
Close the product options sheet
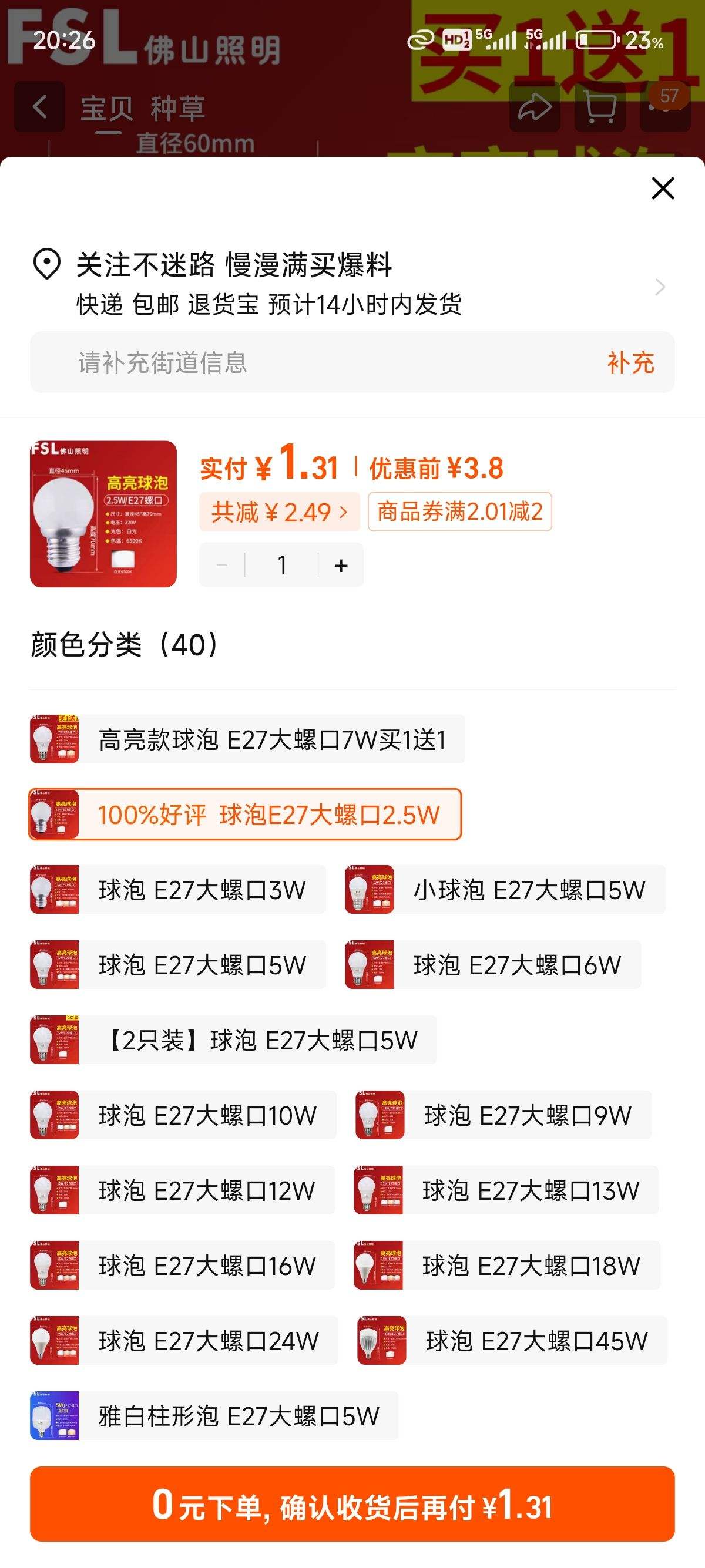[x=662, y=188]
